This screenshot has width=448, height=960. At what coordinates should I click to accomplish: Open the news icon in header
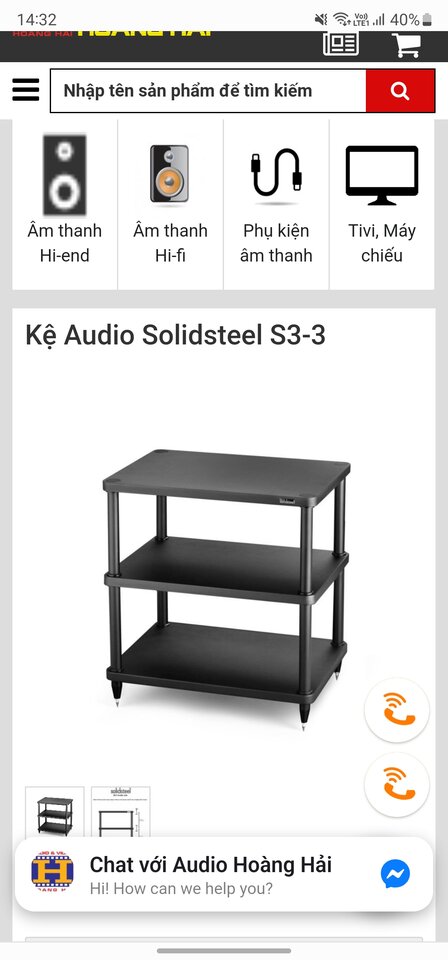tap(340, 43)
